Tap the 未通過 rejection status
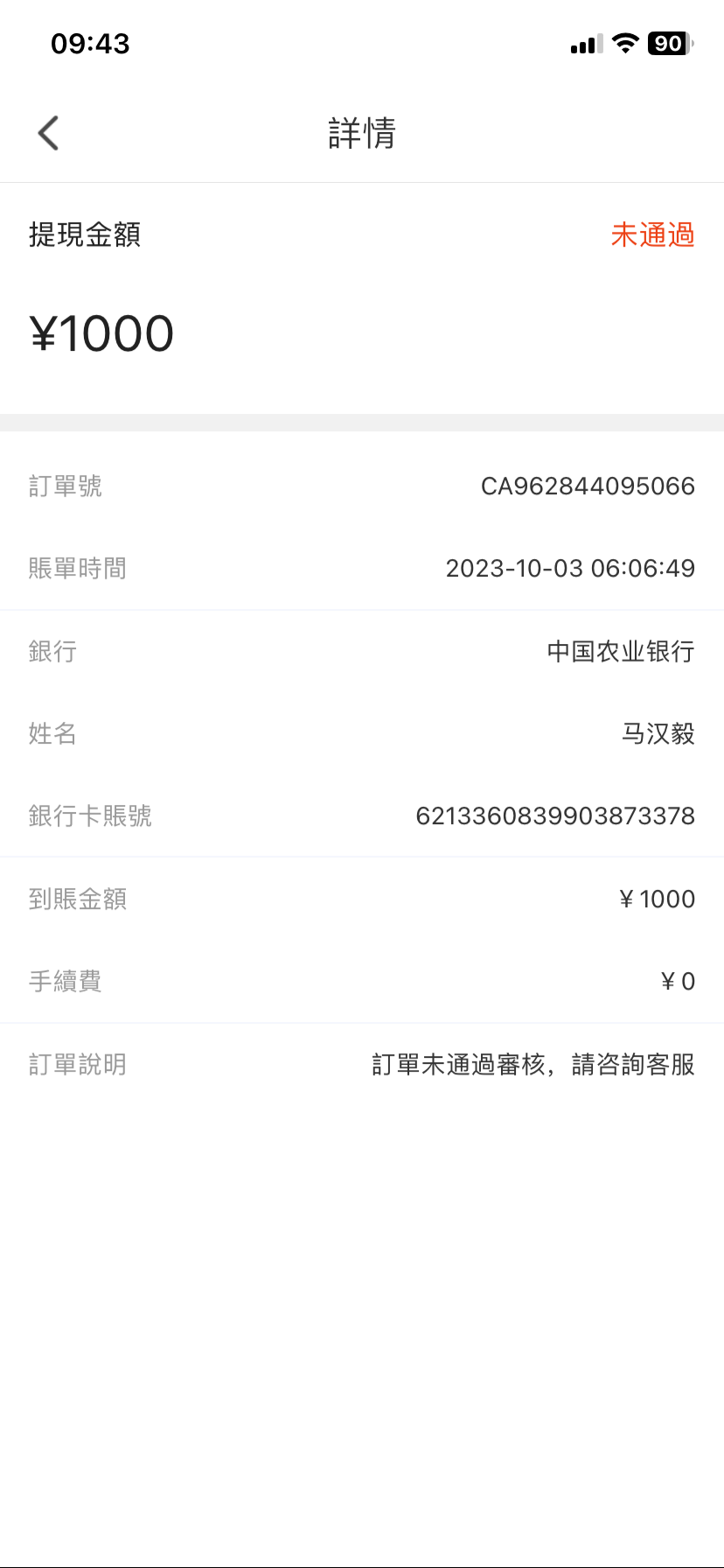This screenshot has height=1568, width=724. (652, 234)
